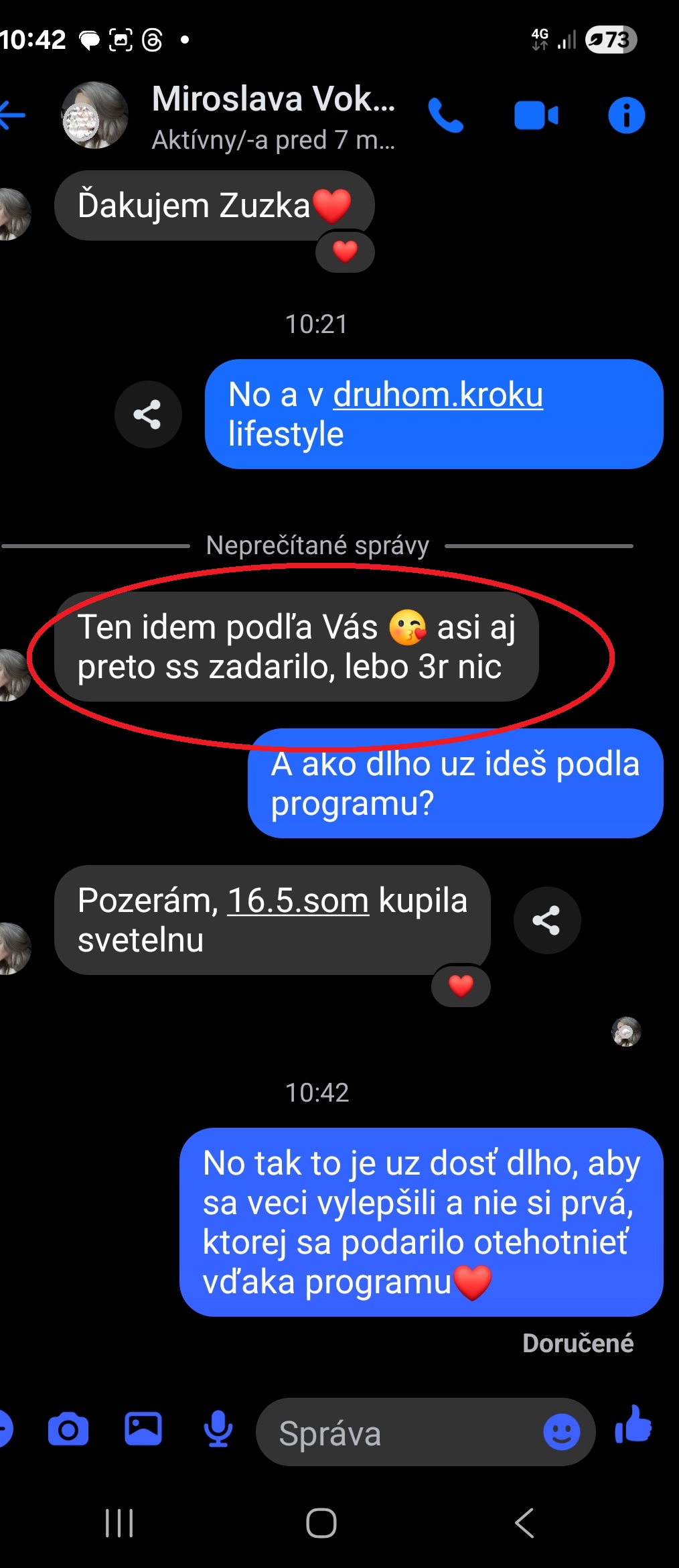View heart reaction on 'Ďakujem Zuzka' message
679x1568 pixels.
click(x=345, y=252)
